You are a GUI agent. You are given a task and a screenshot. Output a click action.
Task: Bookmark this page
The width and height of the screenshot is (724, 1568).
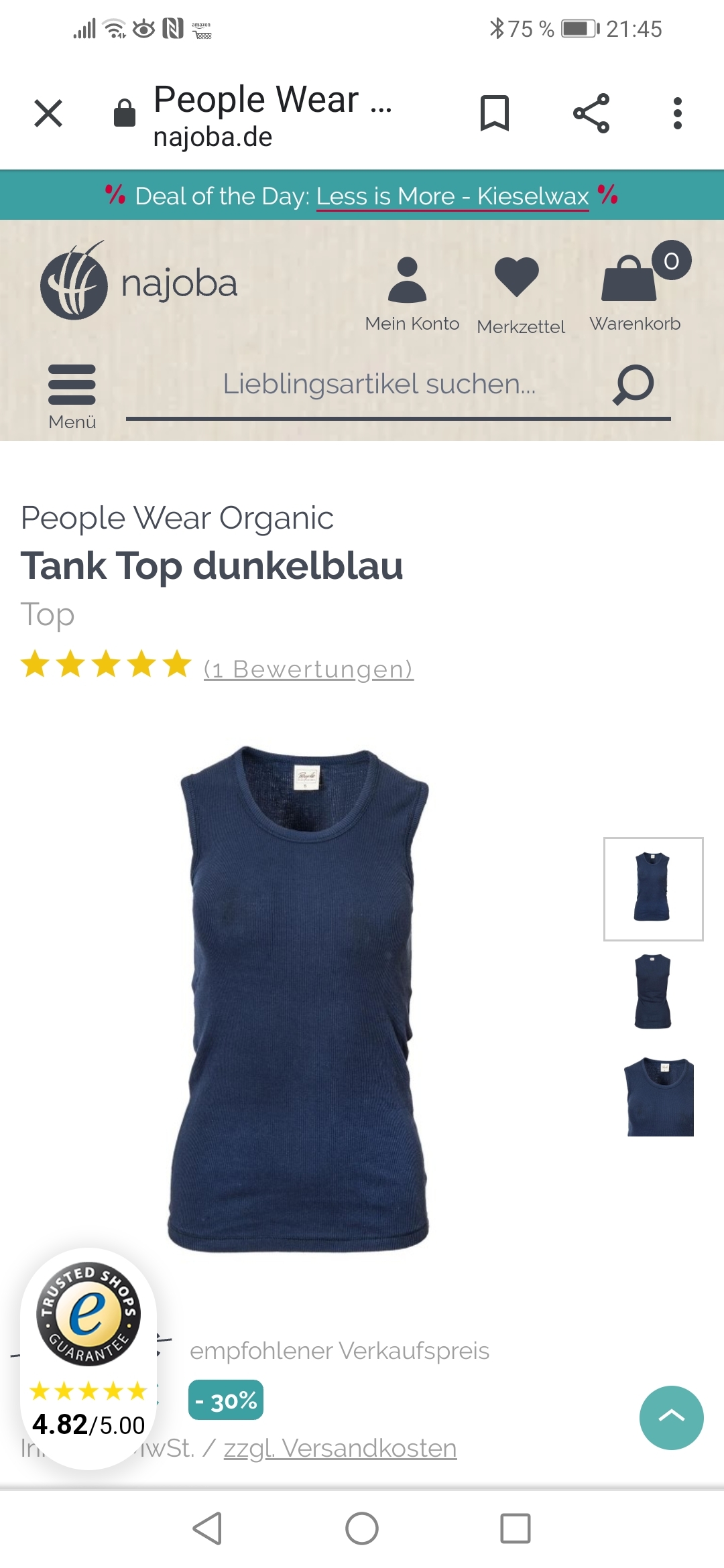point(495,113)
